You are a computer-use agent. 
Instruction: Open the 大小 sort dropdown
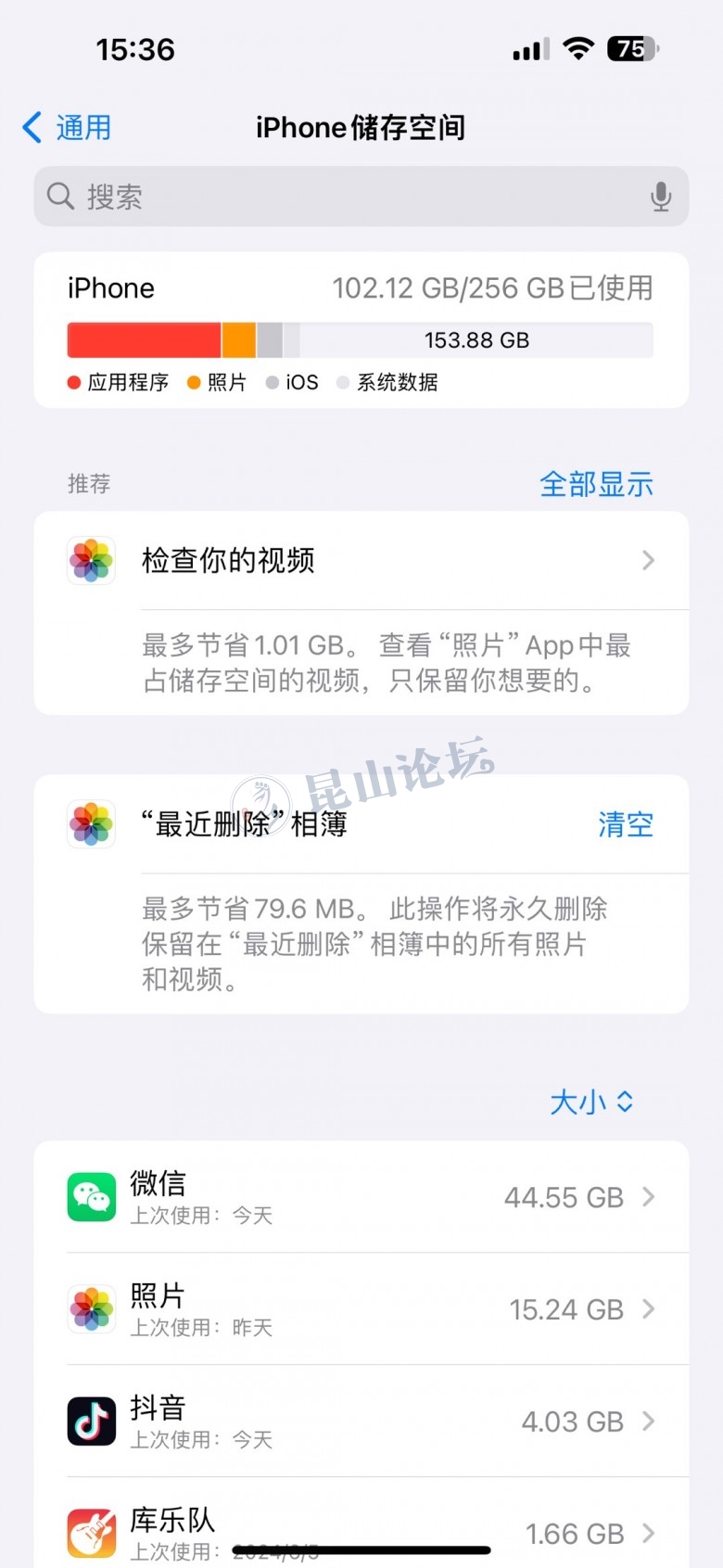coord(591,1102)
